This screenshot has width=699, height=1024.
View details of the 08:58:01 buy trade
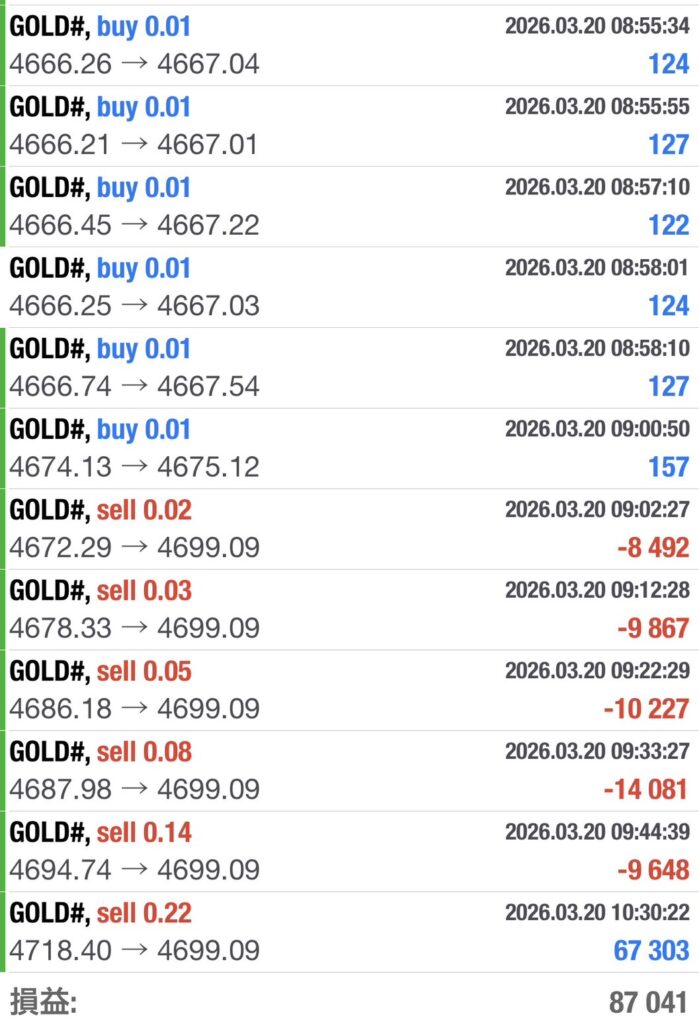coord(349,287)
